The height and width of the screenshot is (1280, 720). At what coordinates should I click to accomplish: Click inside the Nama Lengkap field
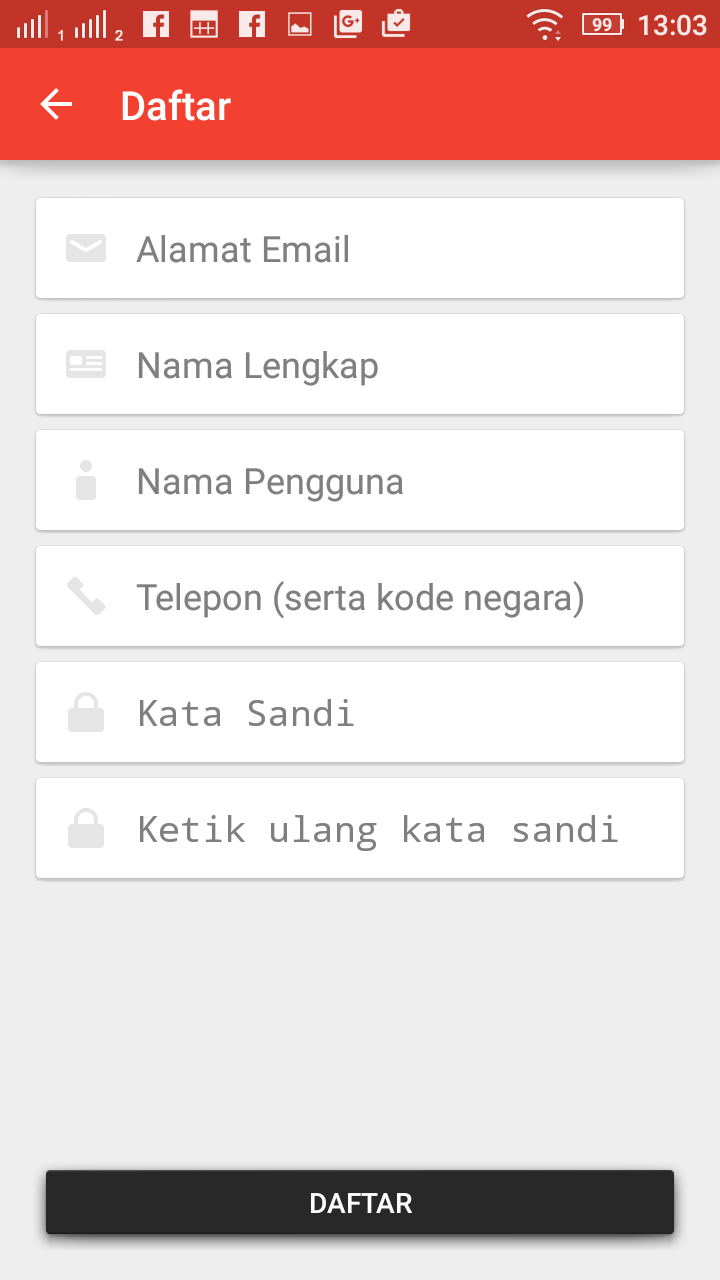pos(360,364)
